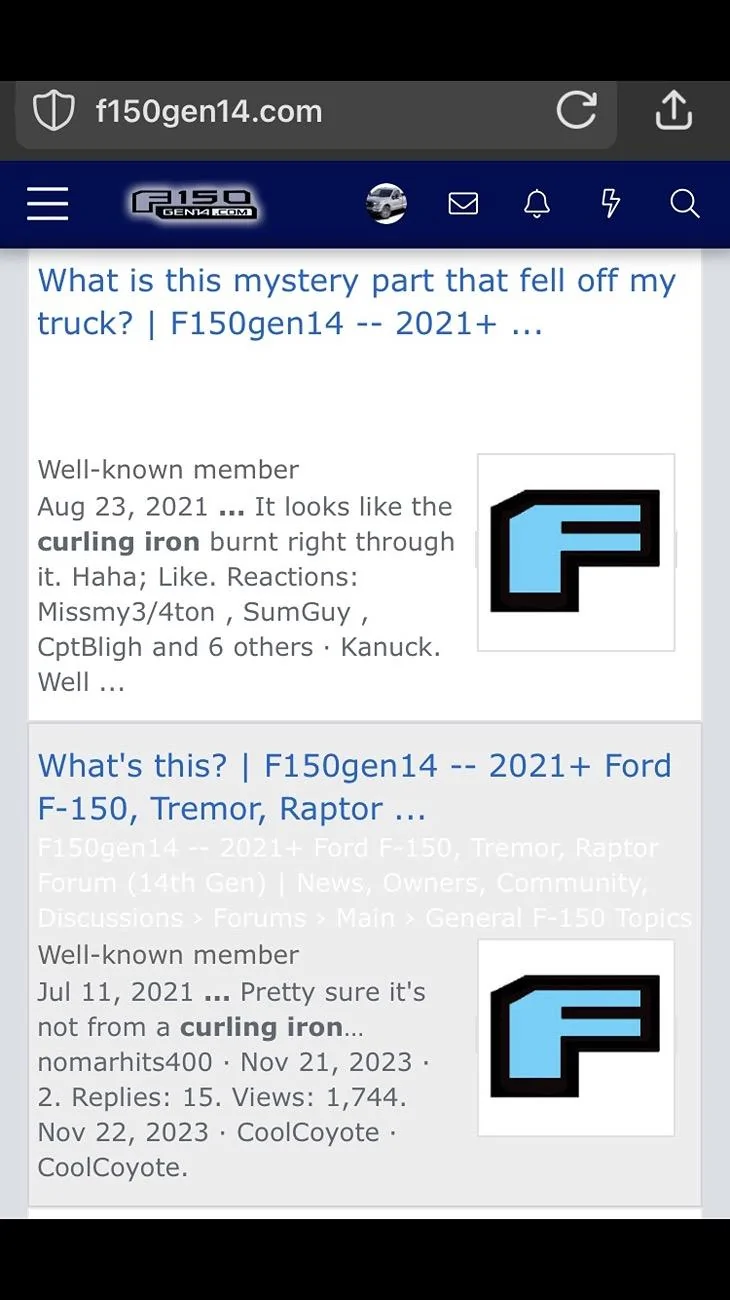Open the messages envelope icon

point(463,204)
